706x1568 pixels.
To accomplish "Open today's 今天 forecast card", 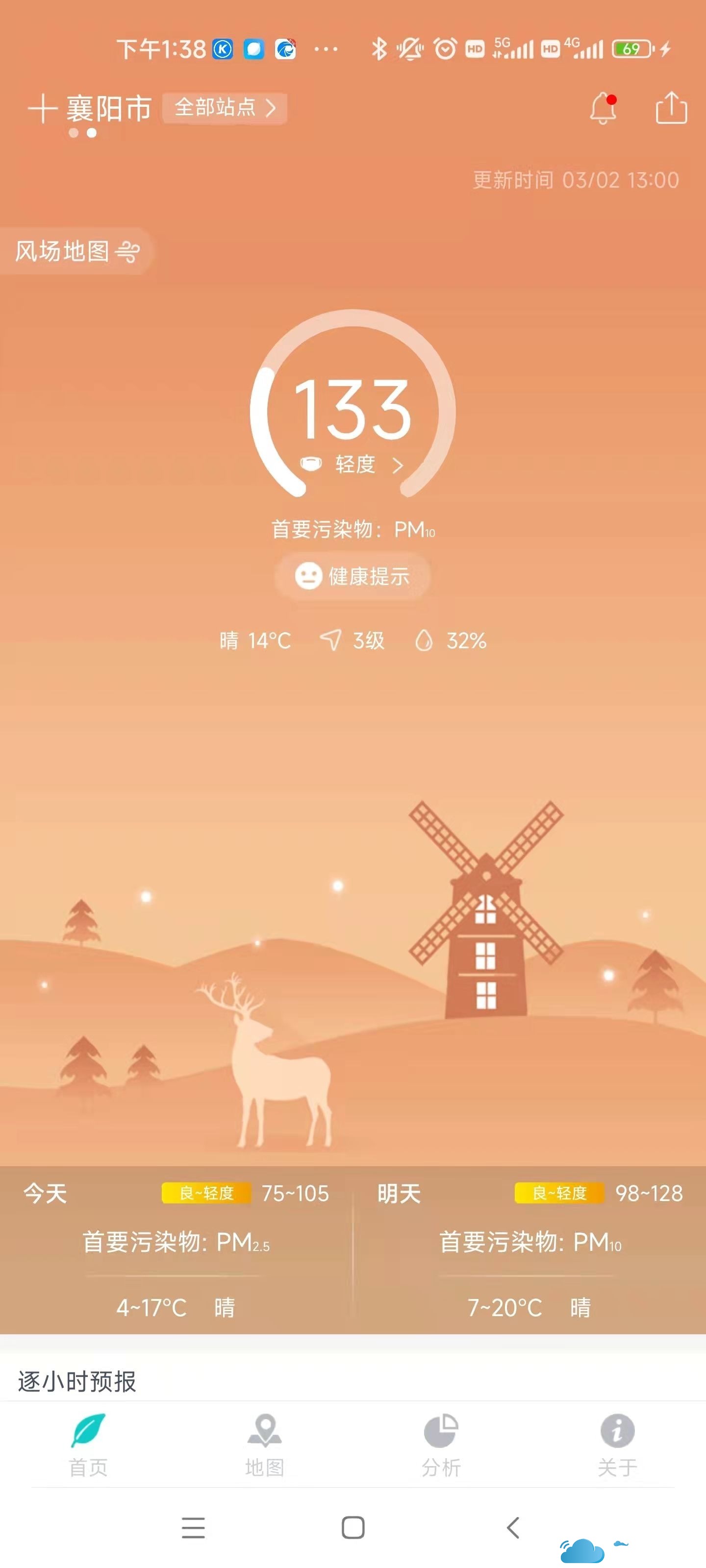I will [x=176, y=1249].
